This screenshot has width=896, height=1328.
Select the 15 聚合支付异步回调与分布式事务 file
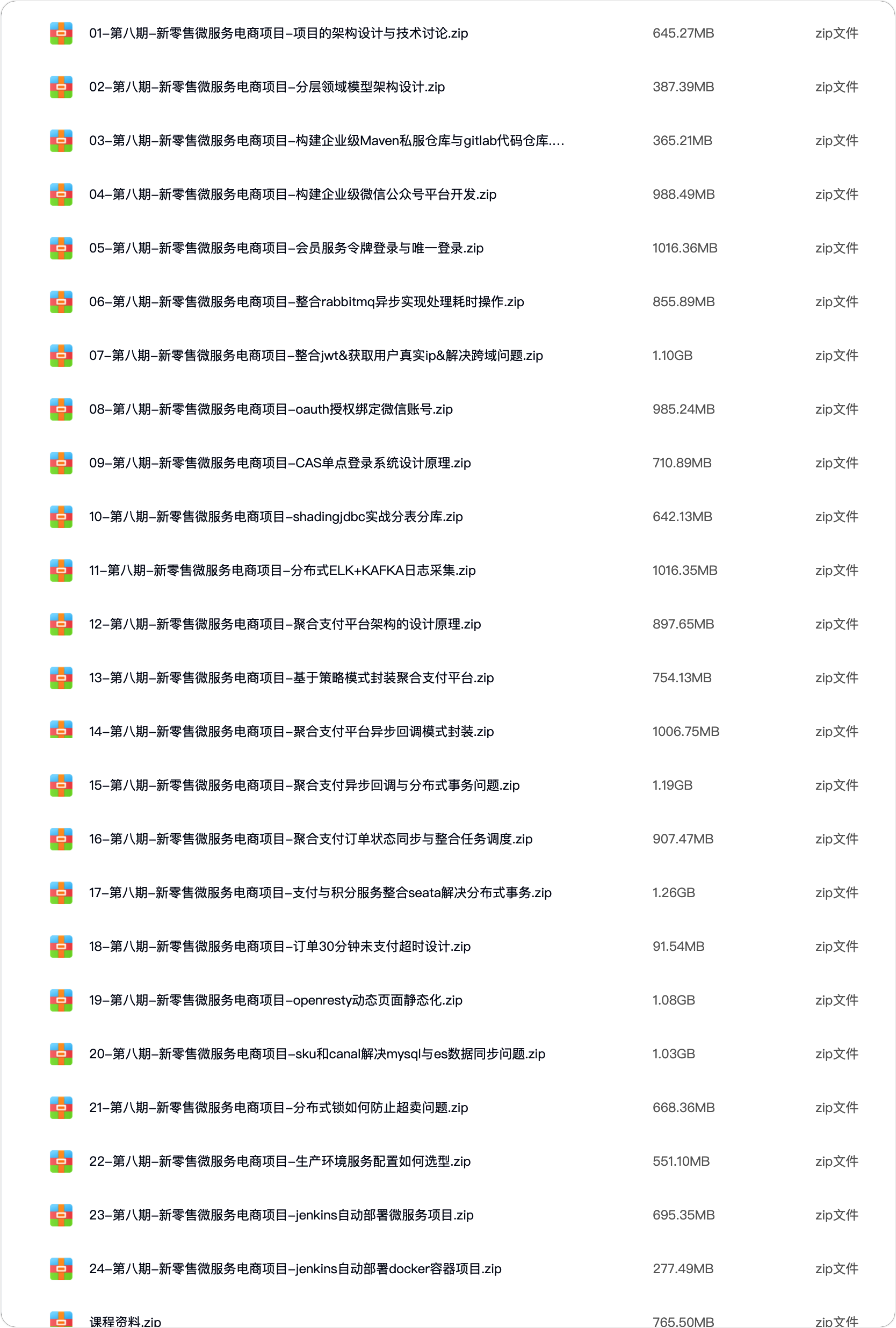click(304, 785)
